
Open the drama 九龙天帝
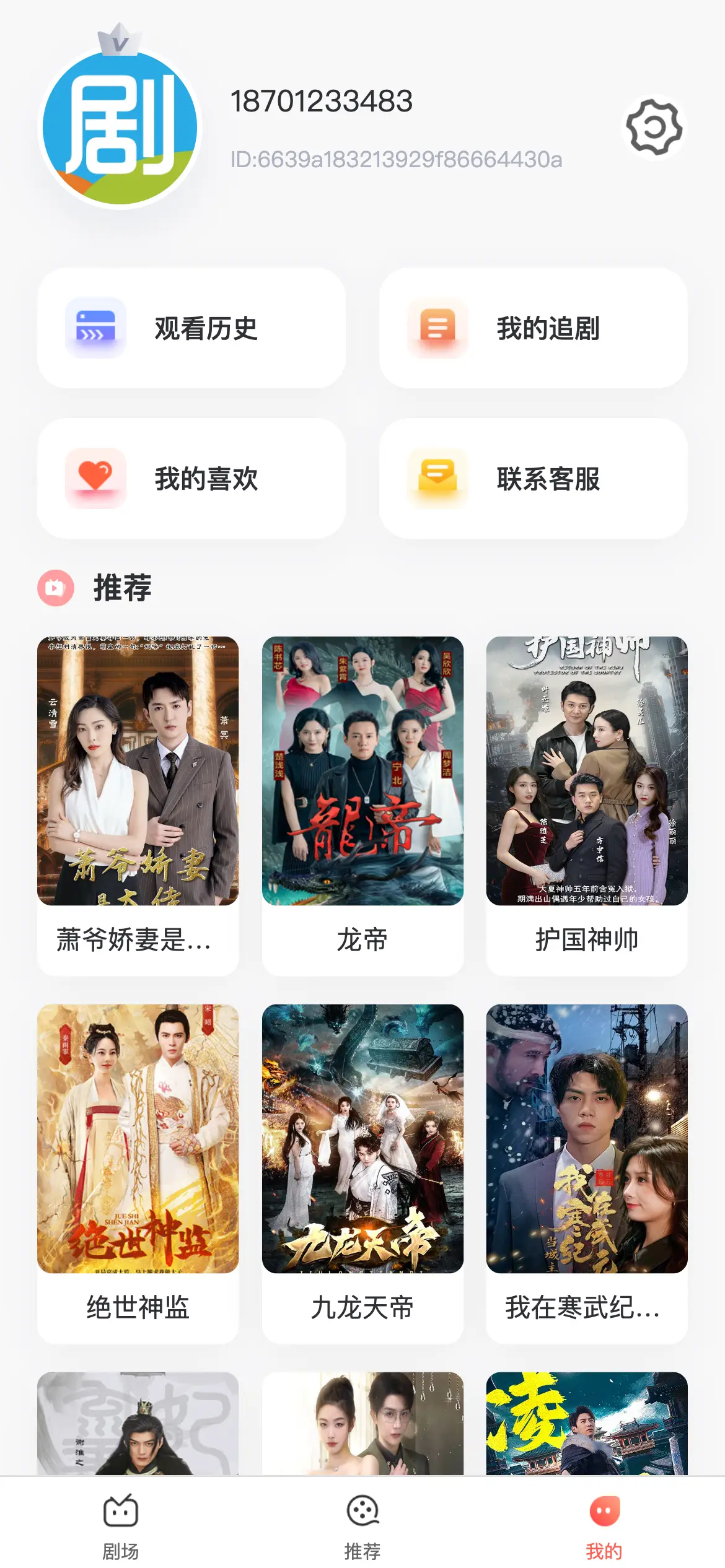(x=362, y=1172)
